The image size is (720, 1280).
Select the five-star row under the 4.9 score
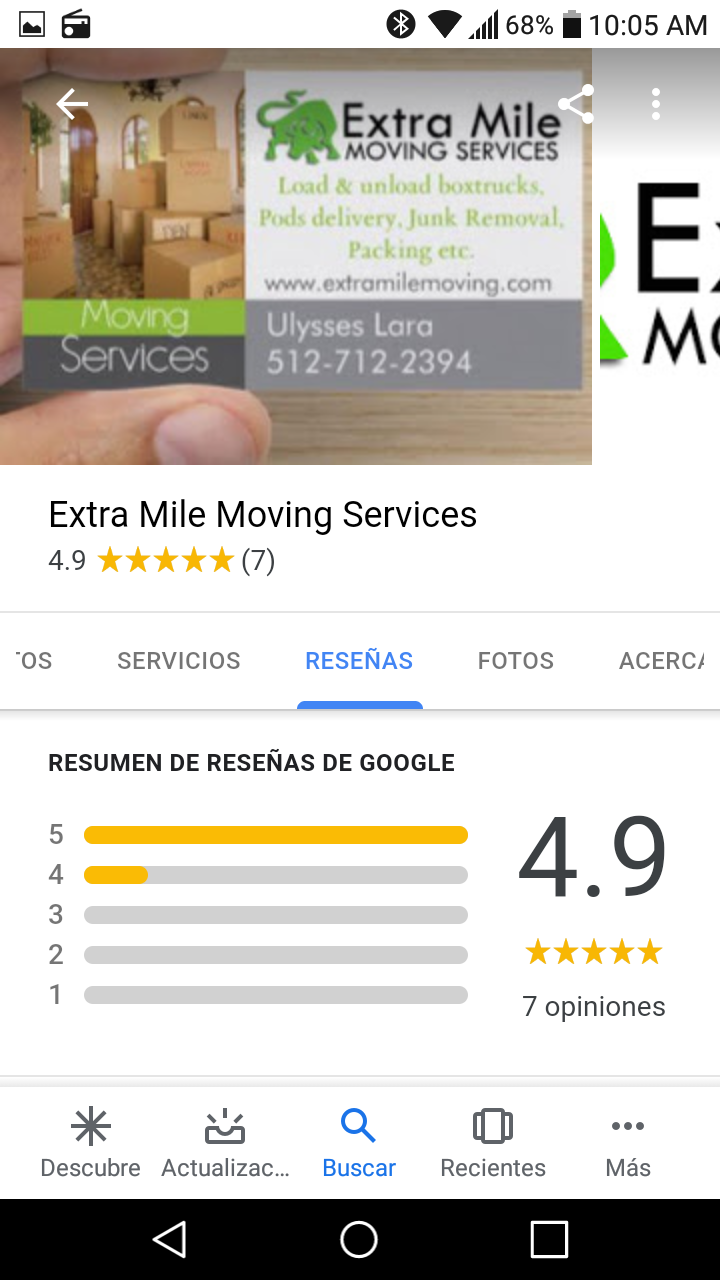[x=592, y=952]
